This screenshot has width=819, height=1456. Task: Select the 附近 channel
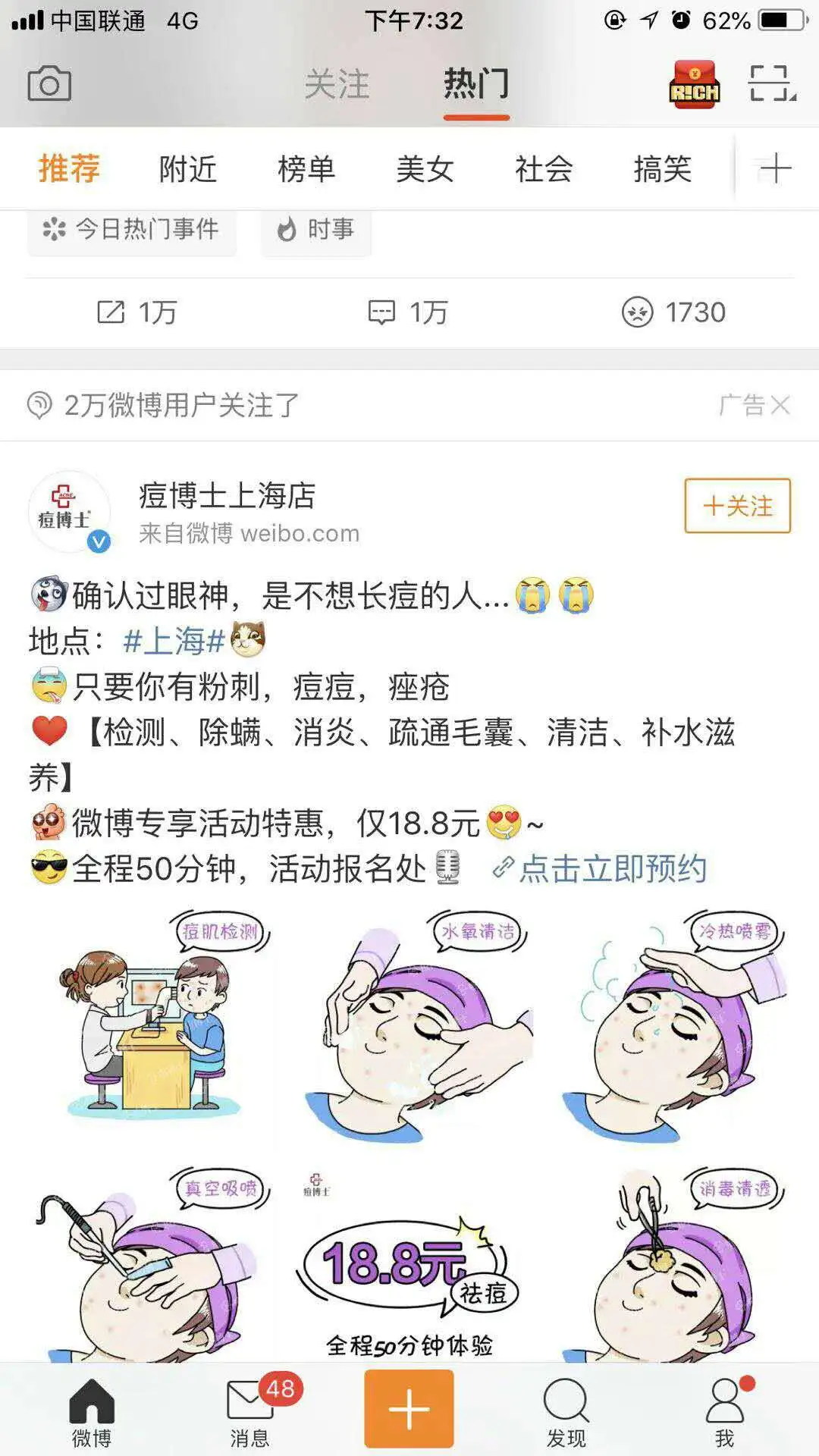coord(188,168)
